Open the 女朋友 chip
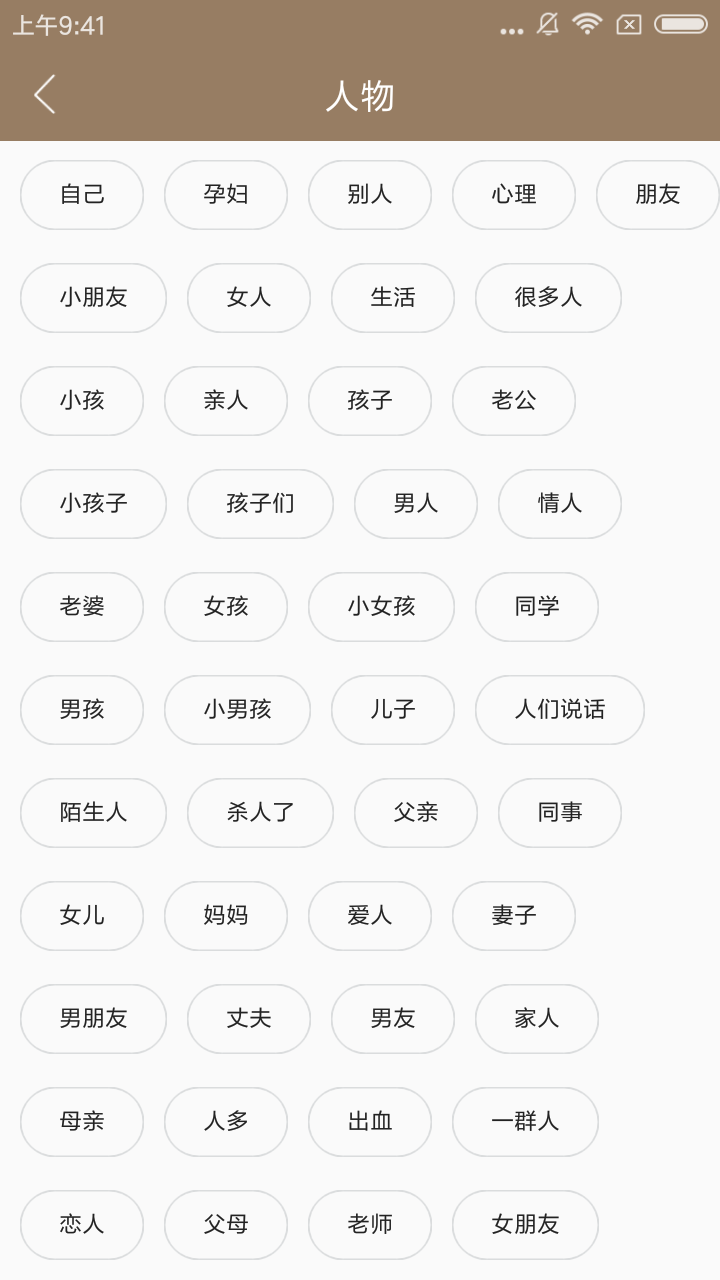This screenshot has height=1280, width=720. 525,1225
